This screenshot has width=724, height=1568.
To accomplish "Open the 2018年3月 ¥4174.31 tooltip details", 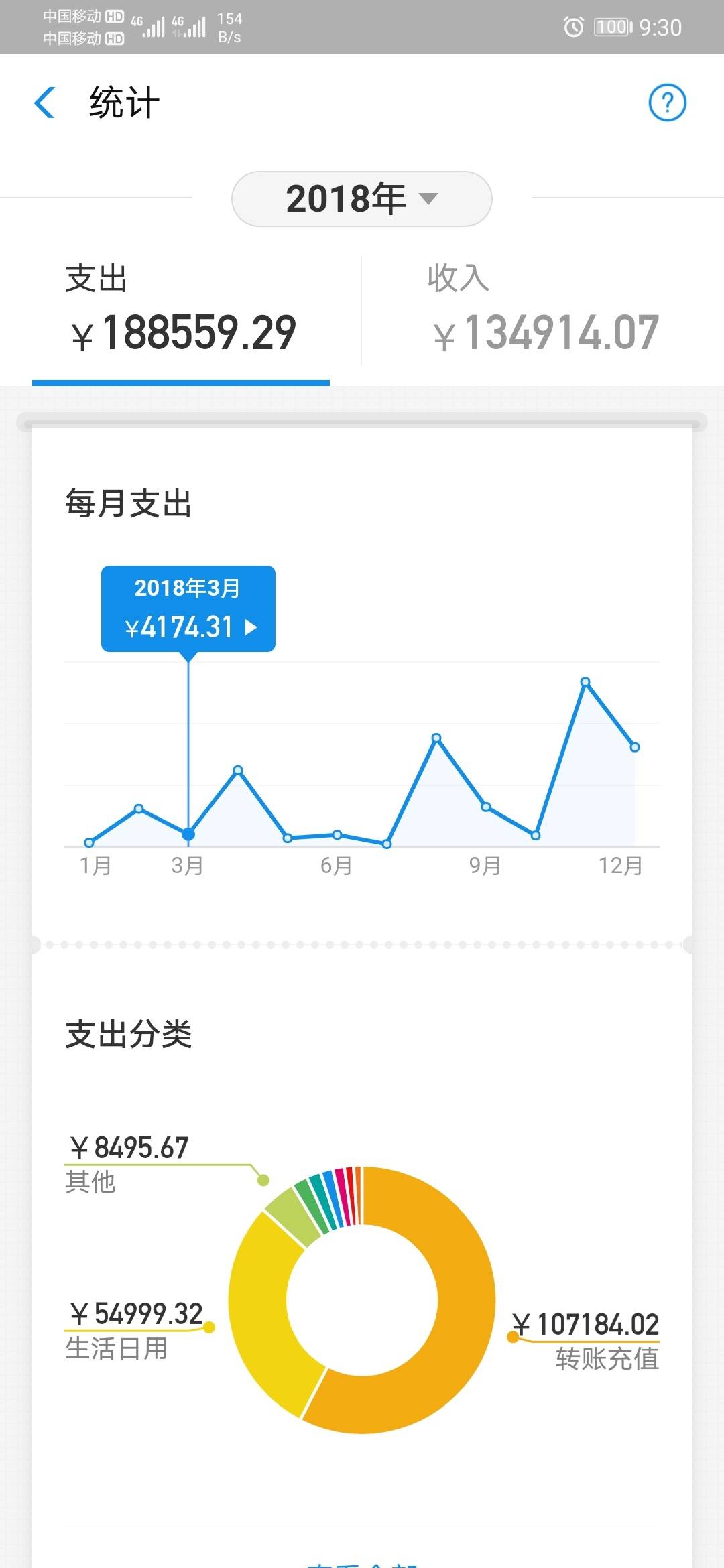I will [188, 608].
